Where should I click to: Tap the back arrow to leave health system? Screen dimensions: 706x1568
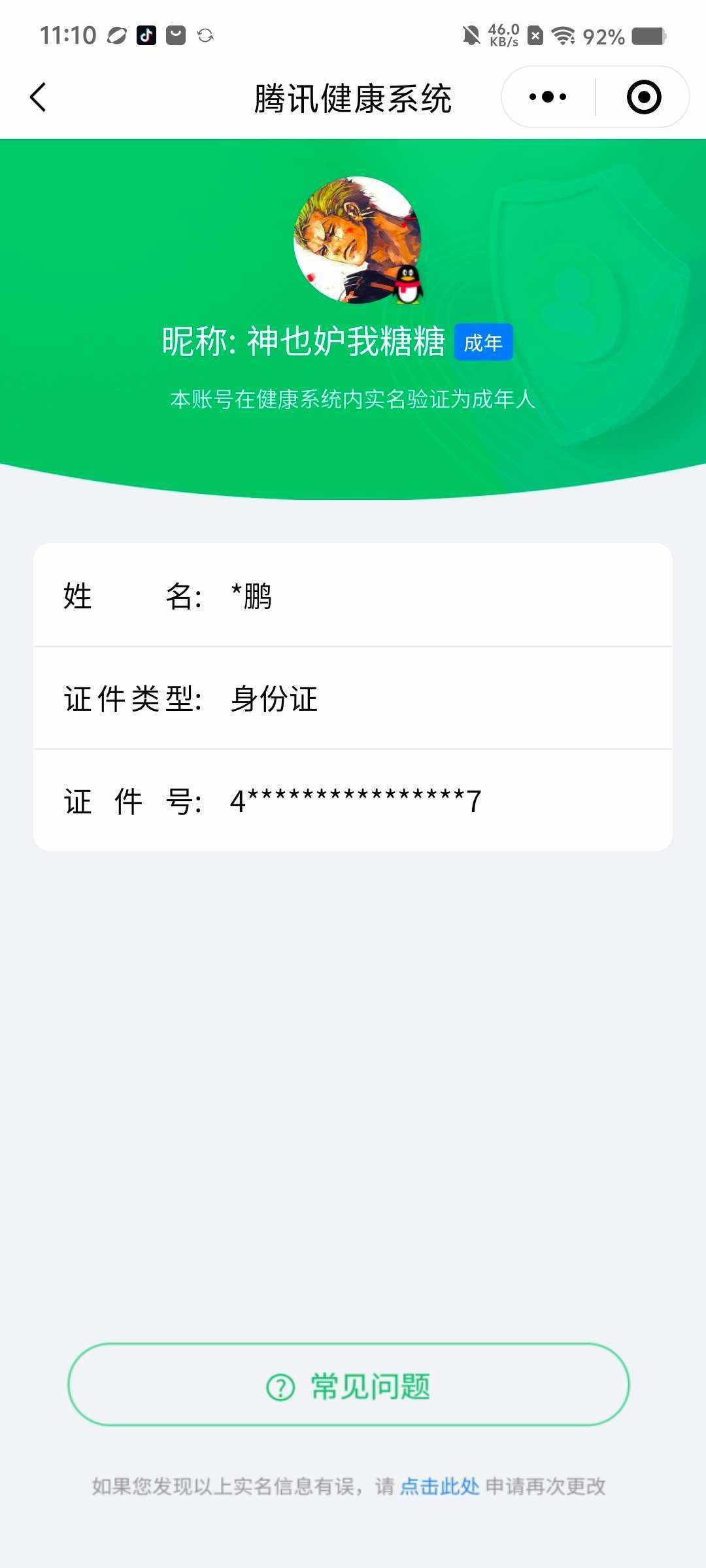click(x=37, y=95)
